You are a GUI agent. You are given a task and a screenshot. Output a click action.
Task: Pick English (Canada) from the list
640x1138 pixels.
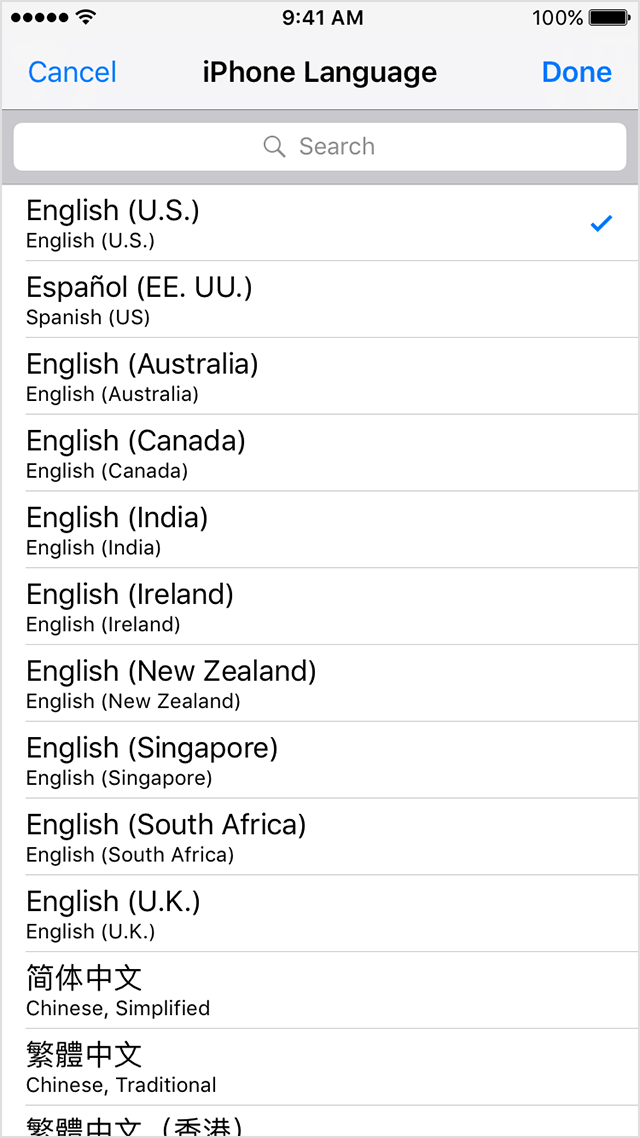320,453
